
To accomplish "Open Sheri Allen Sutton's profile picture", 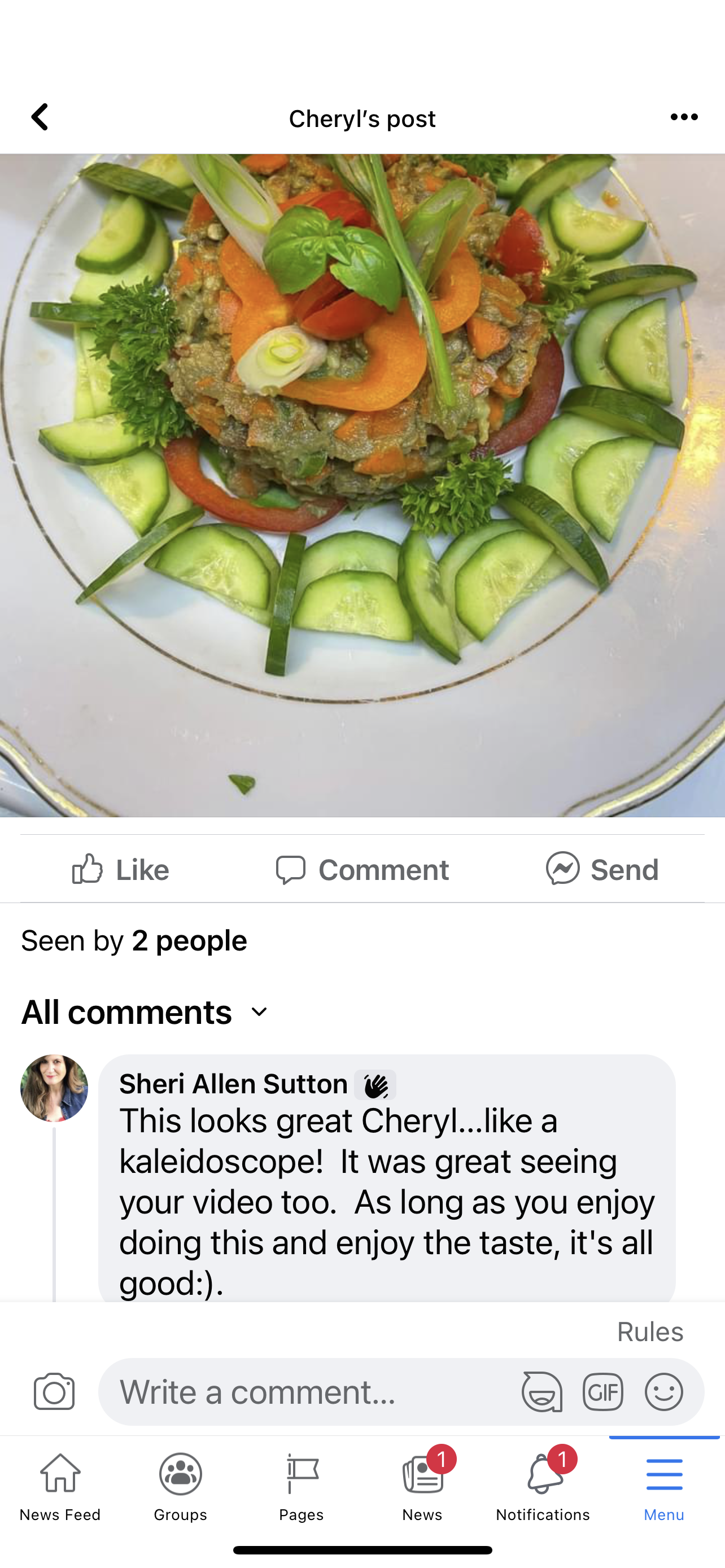I will coord(54,1088).
